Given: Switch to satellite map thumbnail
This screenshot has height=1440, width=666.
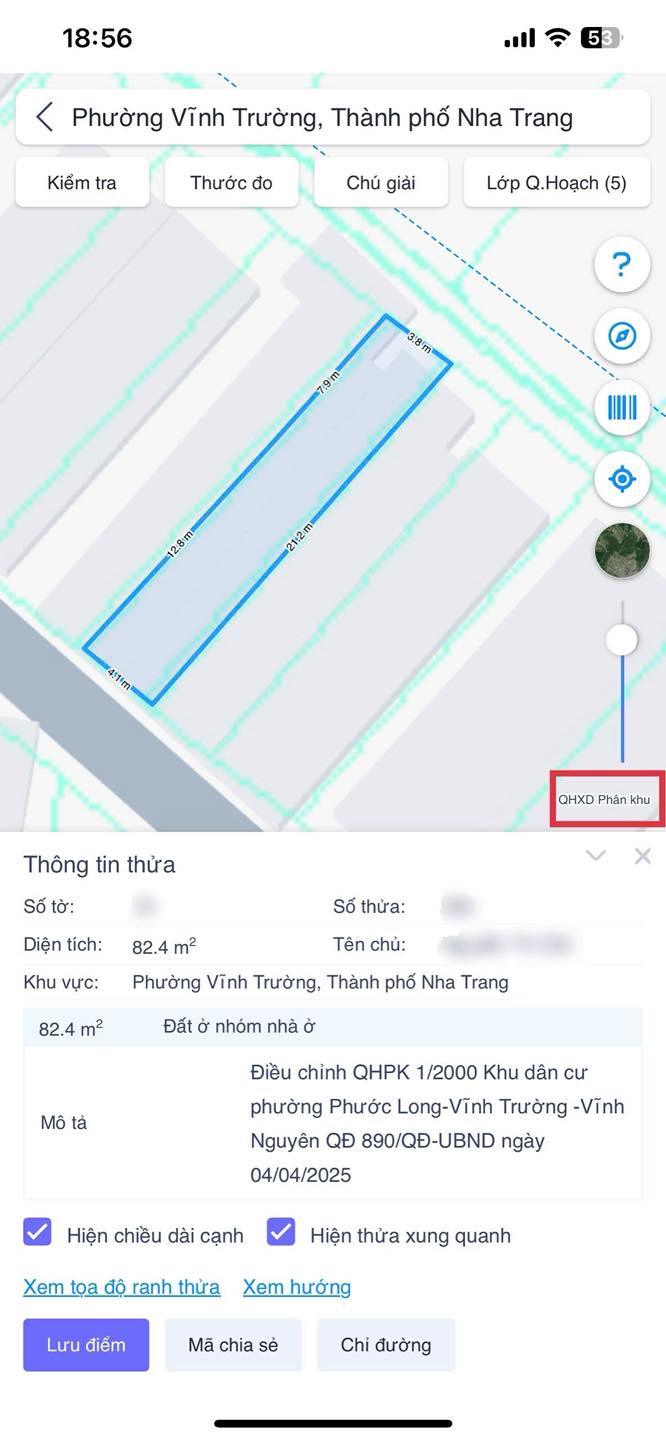Looking at the screenshot, I should point(622,550).
